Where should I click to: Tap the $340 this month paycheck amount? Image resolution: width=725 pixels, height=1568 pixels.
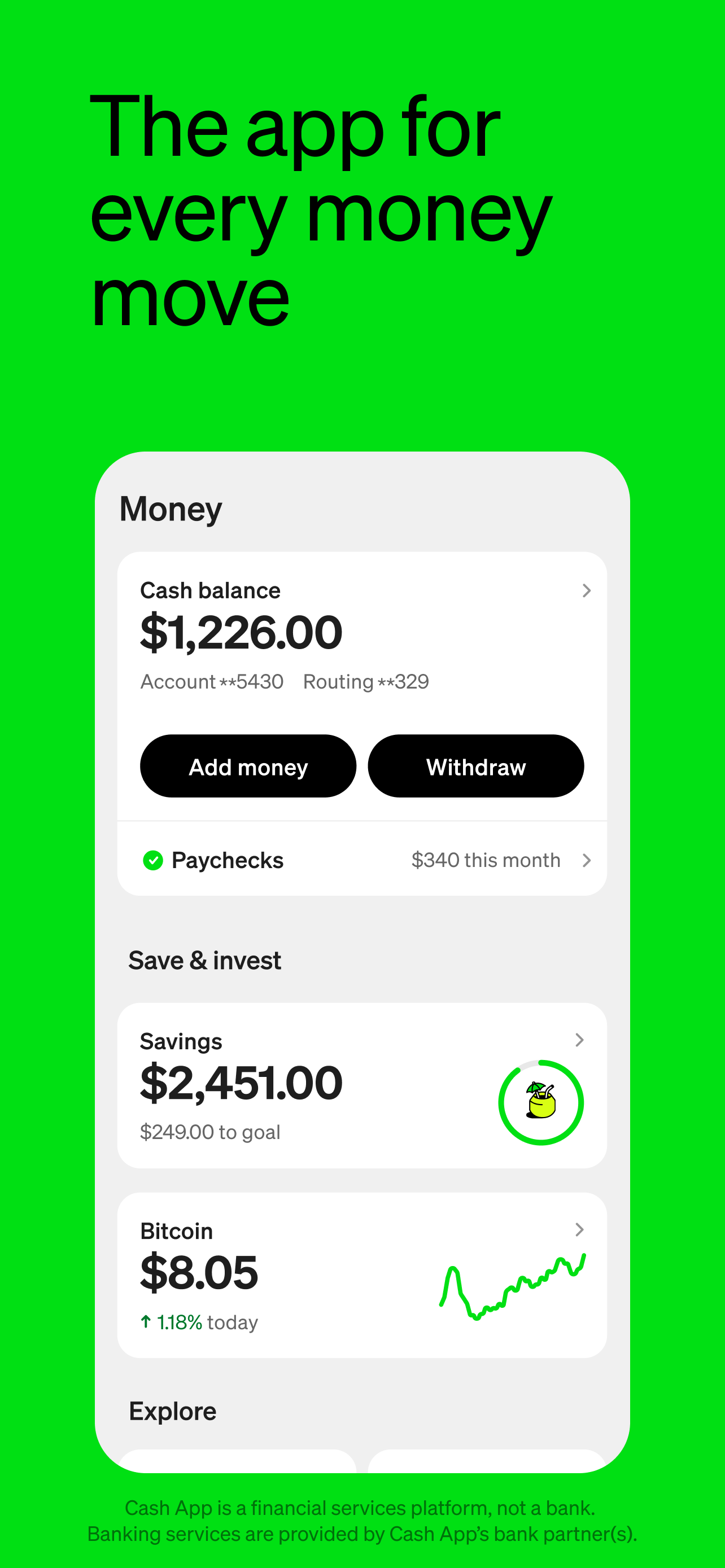486,860
